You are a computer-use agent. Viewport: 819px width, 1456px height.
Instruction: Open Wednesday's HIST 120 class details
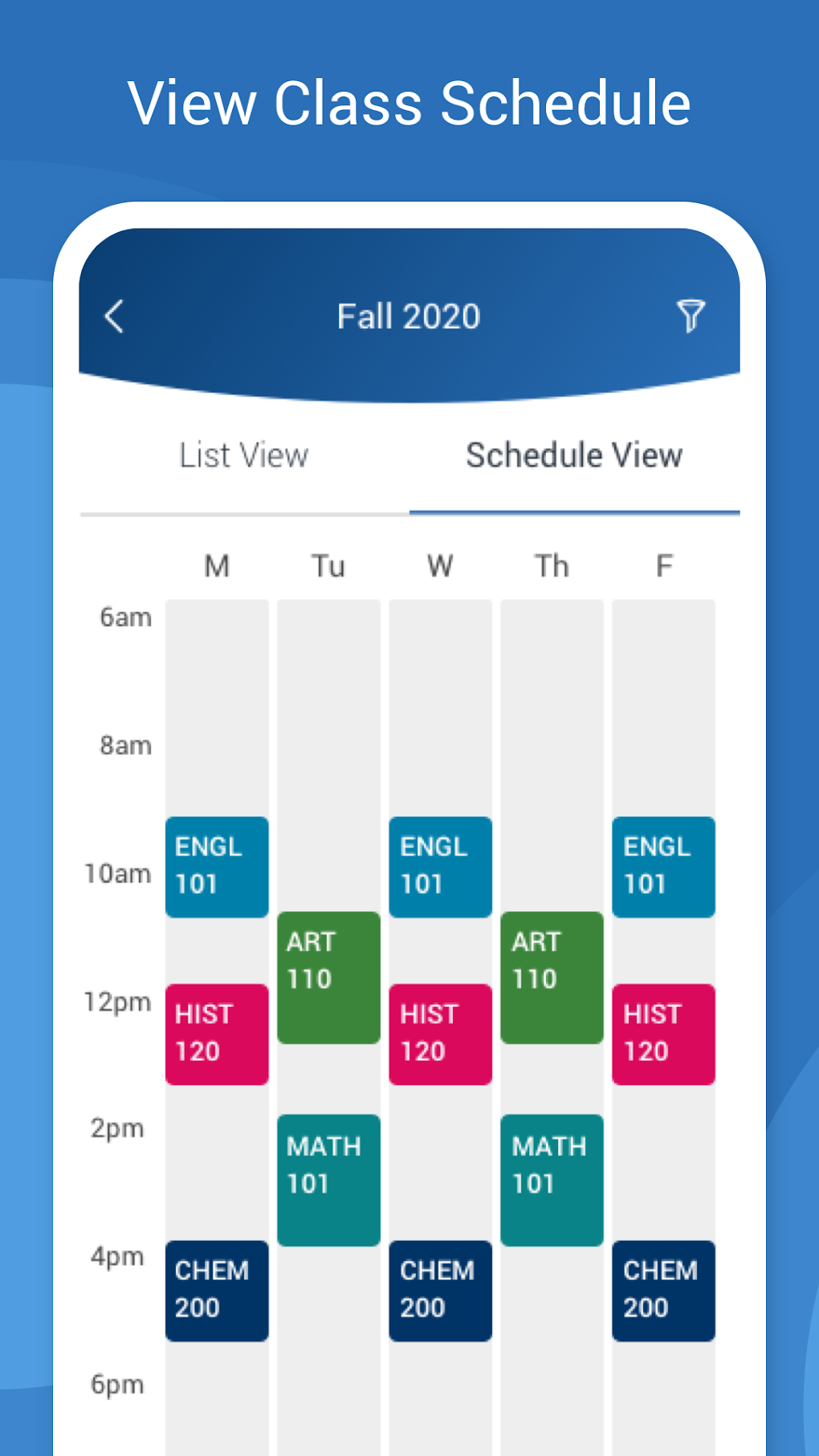coord(439,1034)
